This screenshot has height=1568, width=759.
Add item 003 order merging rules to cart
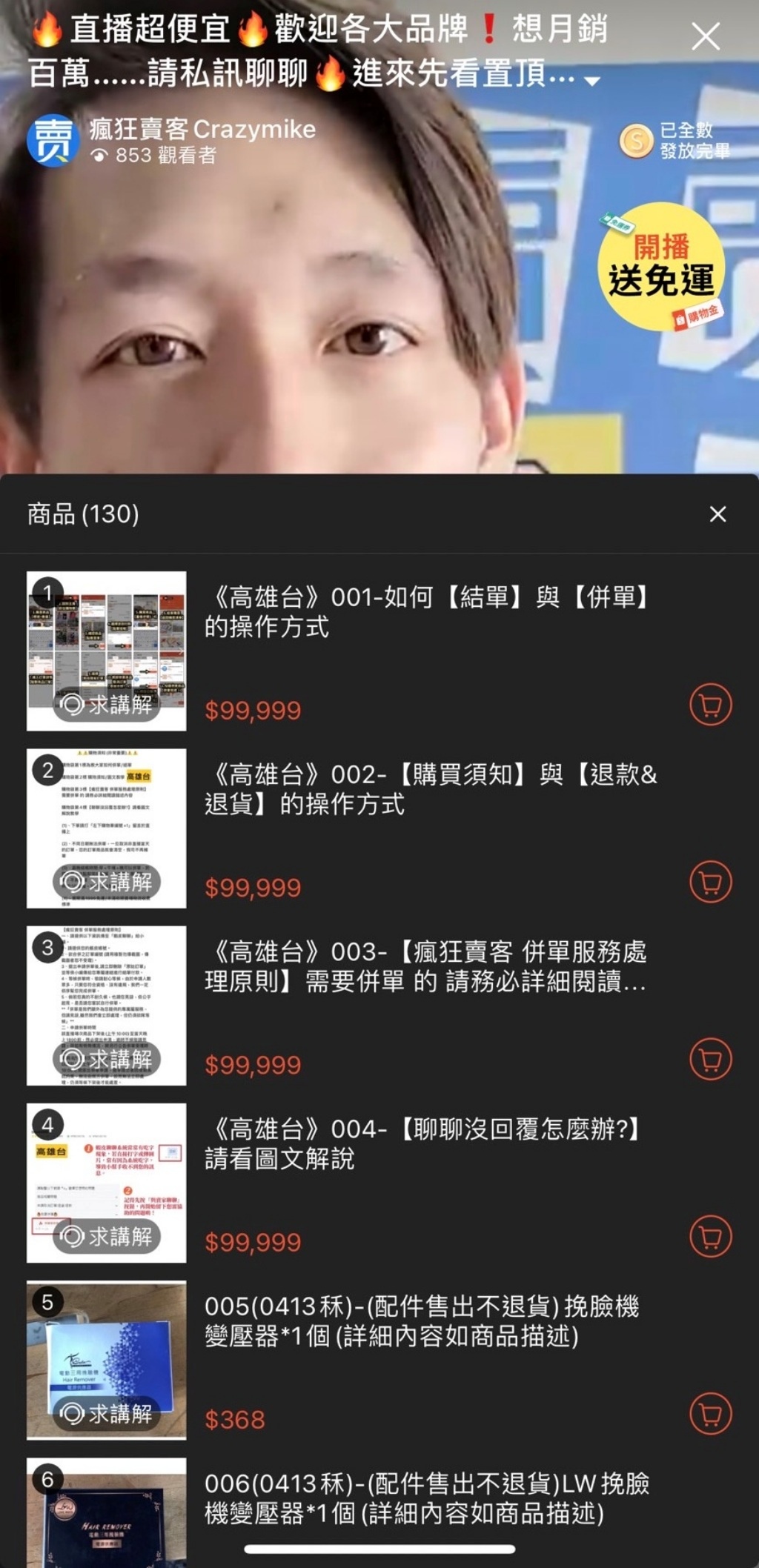click(710, 1059)
